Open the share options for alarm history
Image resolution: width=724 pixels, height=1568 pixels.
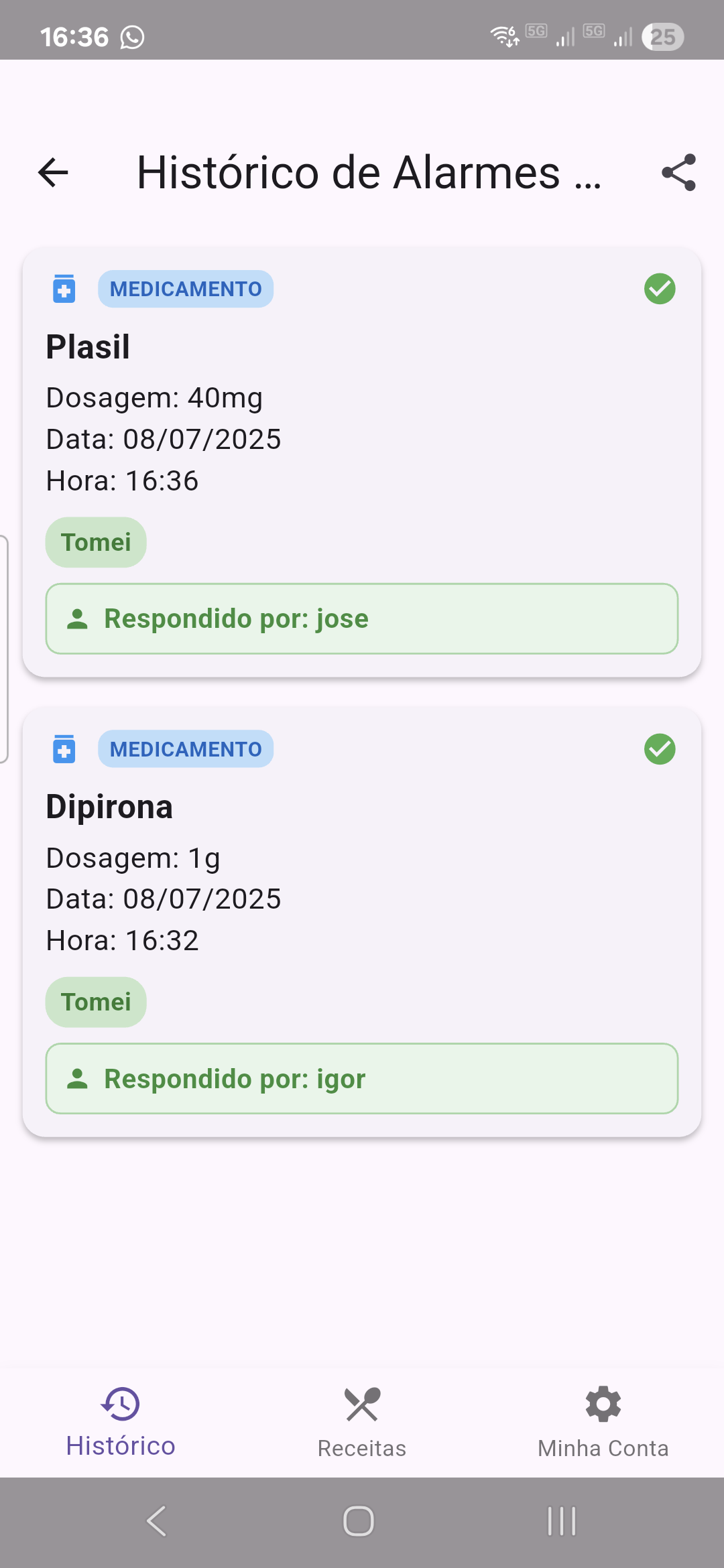coord(678,174)
